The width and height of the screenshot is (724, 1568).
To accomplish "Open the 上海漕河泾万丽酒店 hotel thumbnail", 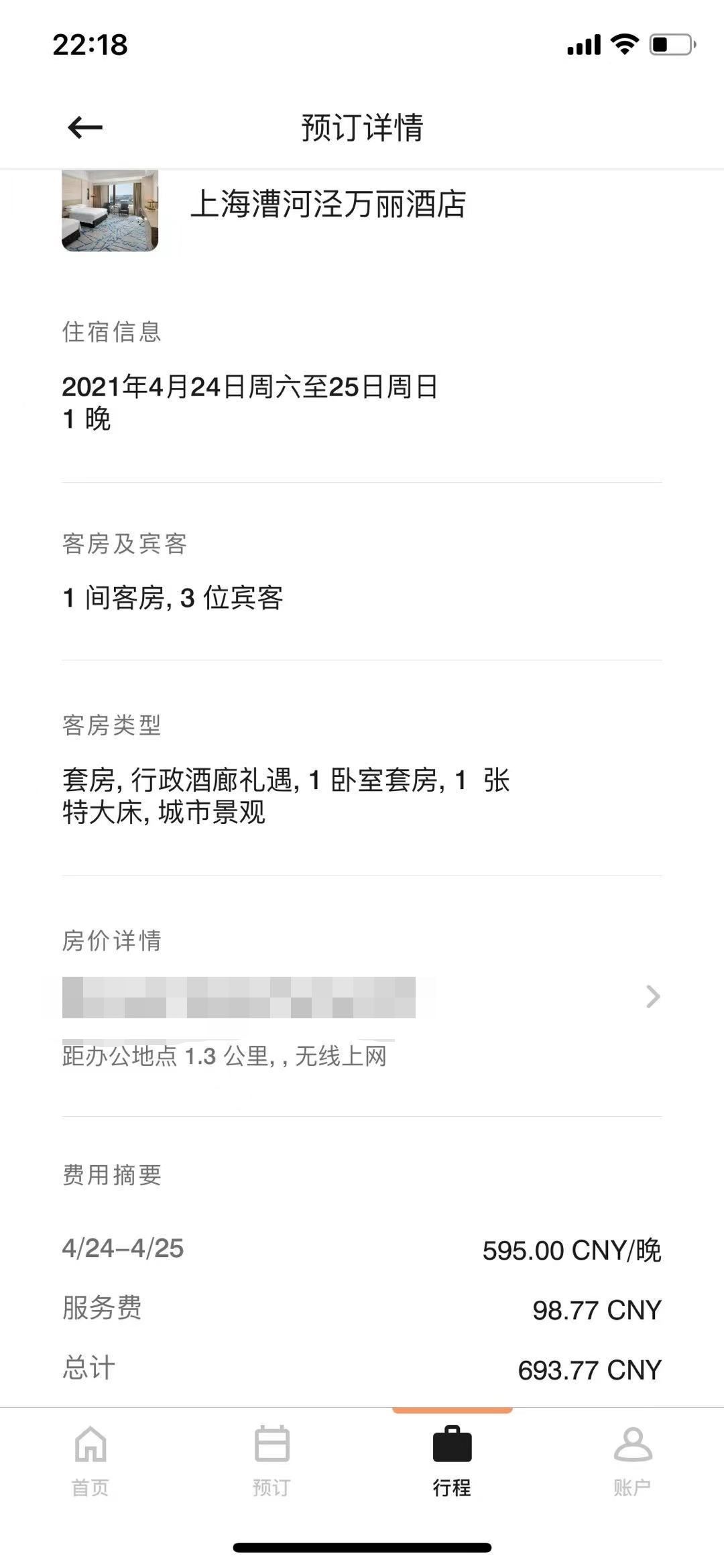I will (110, 210).
